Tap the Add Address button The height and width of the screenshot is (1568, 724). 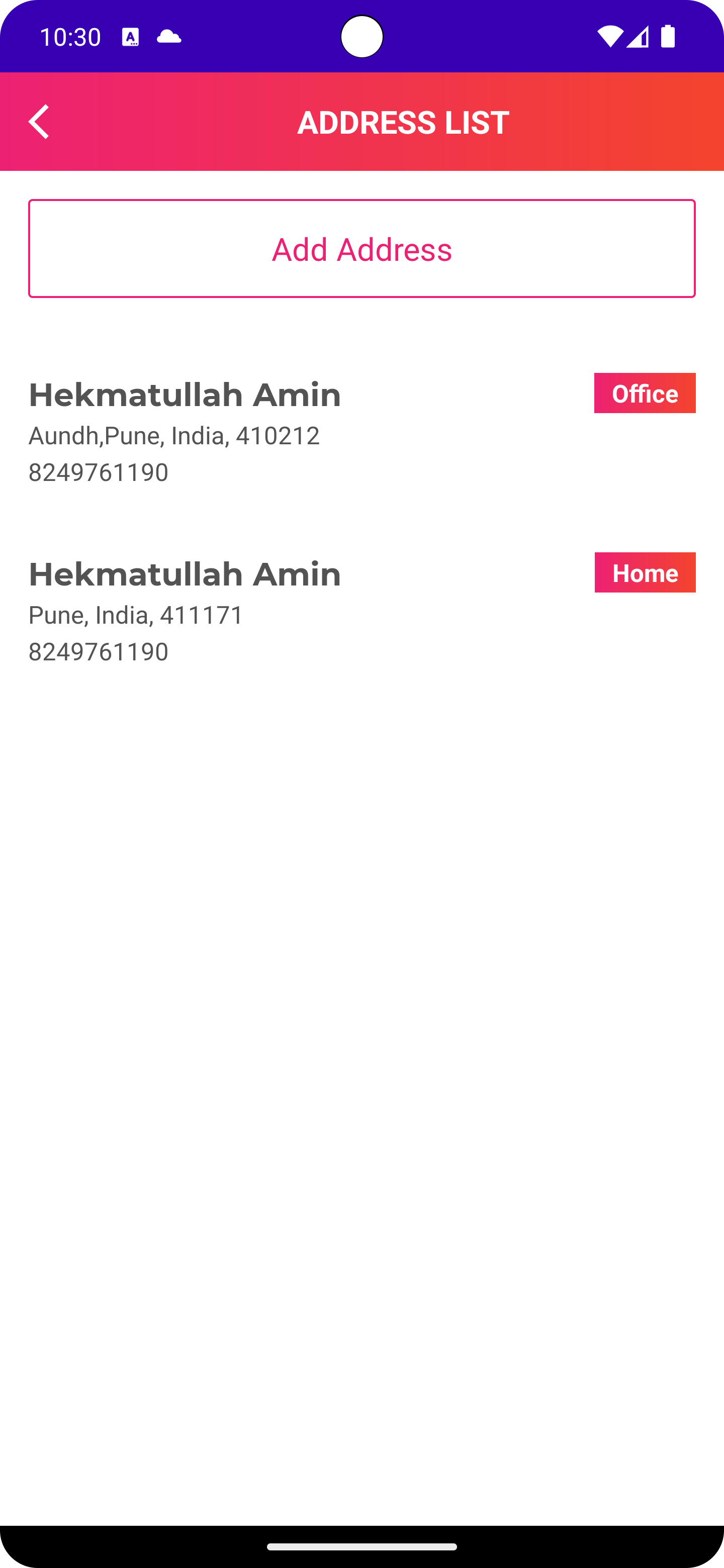click(x=361, y=248)
